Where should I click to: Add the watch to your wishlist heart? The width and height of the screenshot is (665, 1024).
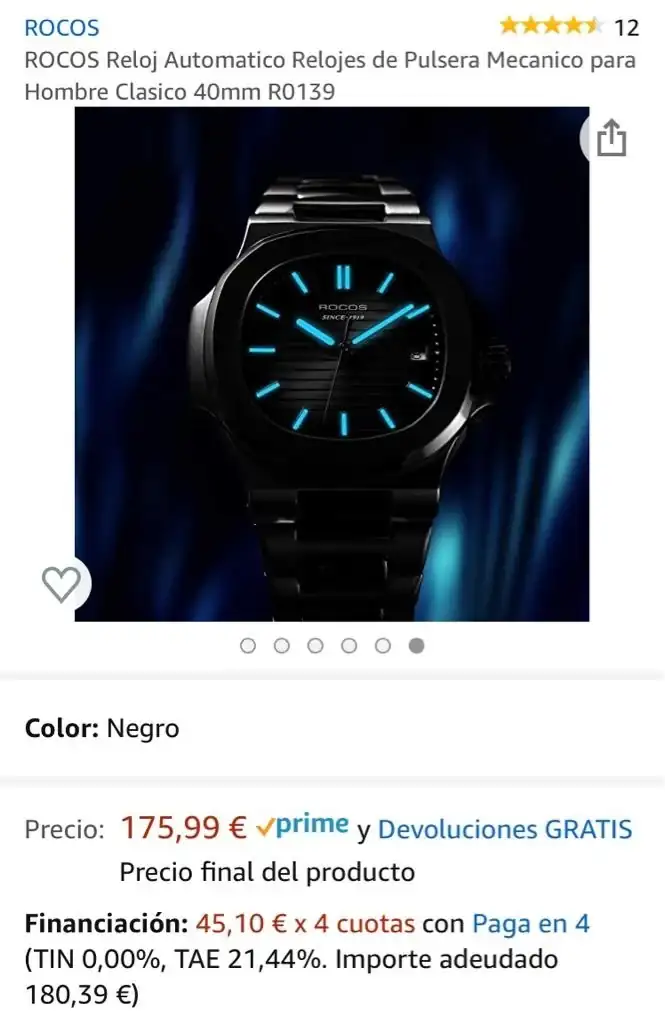pyautogui.click(x=61, y=584)
